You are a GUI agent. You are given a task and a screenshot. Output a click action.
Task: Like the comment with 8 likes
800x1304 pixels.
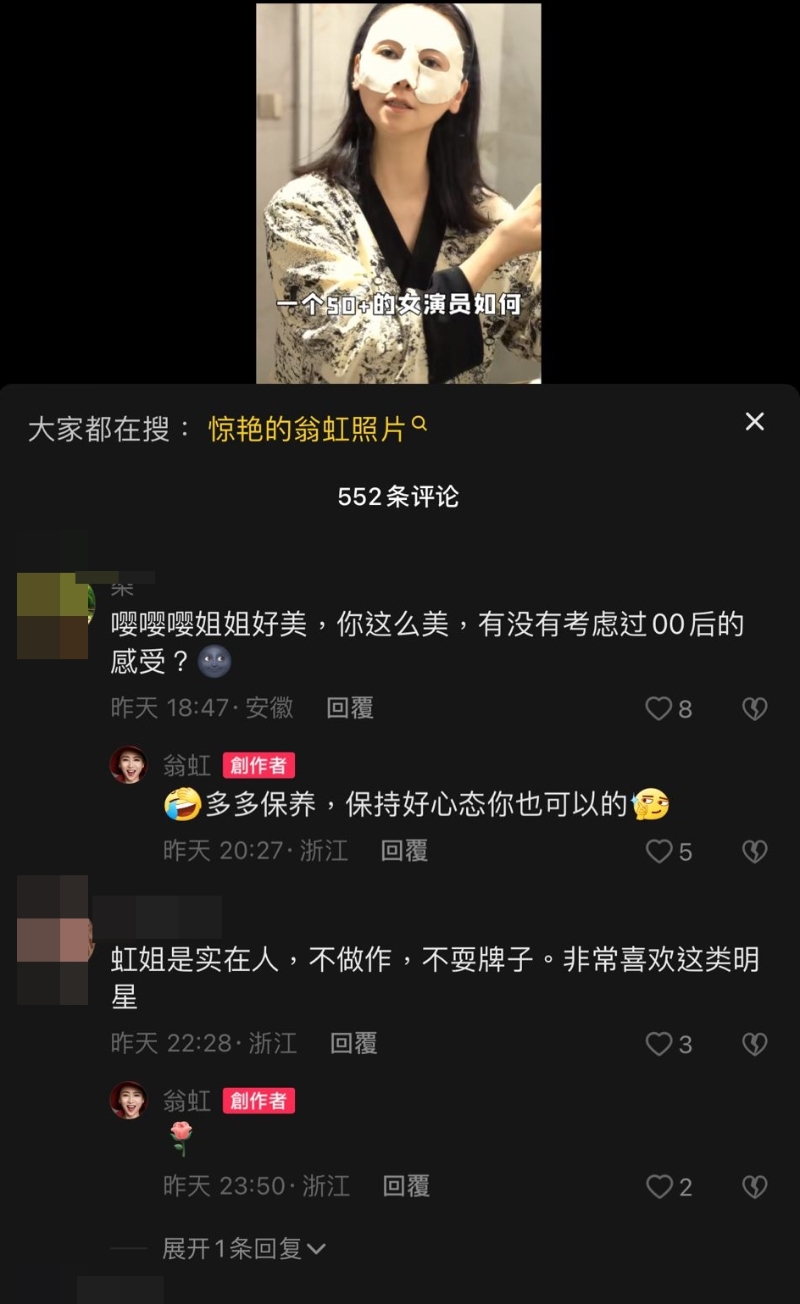[x=659, y=709]
